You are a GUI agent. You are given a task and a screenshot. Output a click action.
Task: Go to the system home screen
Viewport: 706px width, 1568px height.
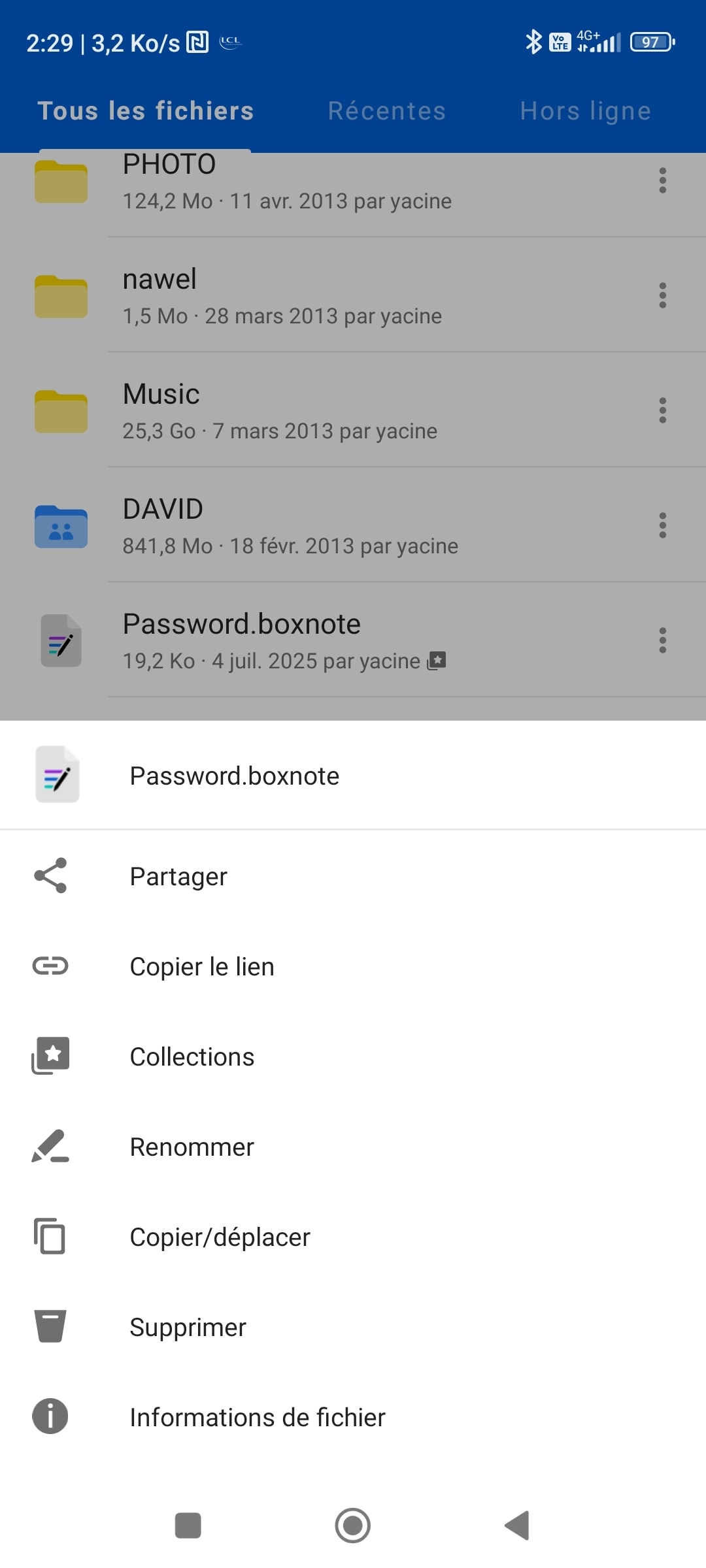(x=353, y=1526)
